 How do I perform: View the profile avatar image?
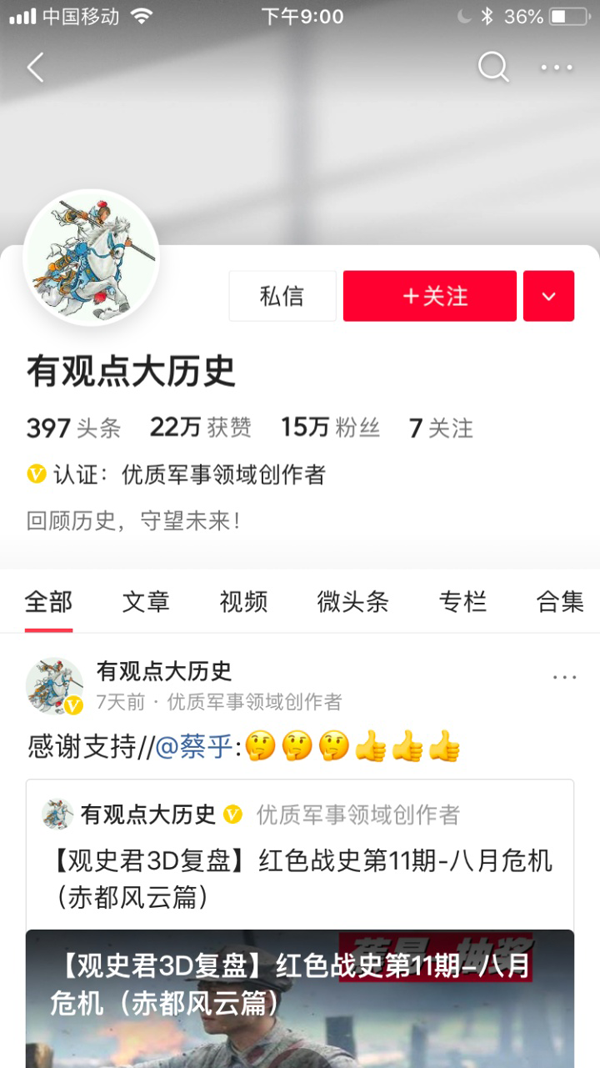point(91,255)
